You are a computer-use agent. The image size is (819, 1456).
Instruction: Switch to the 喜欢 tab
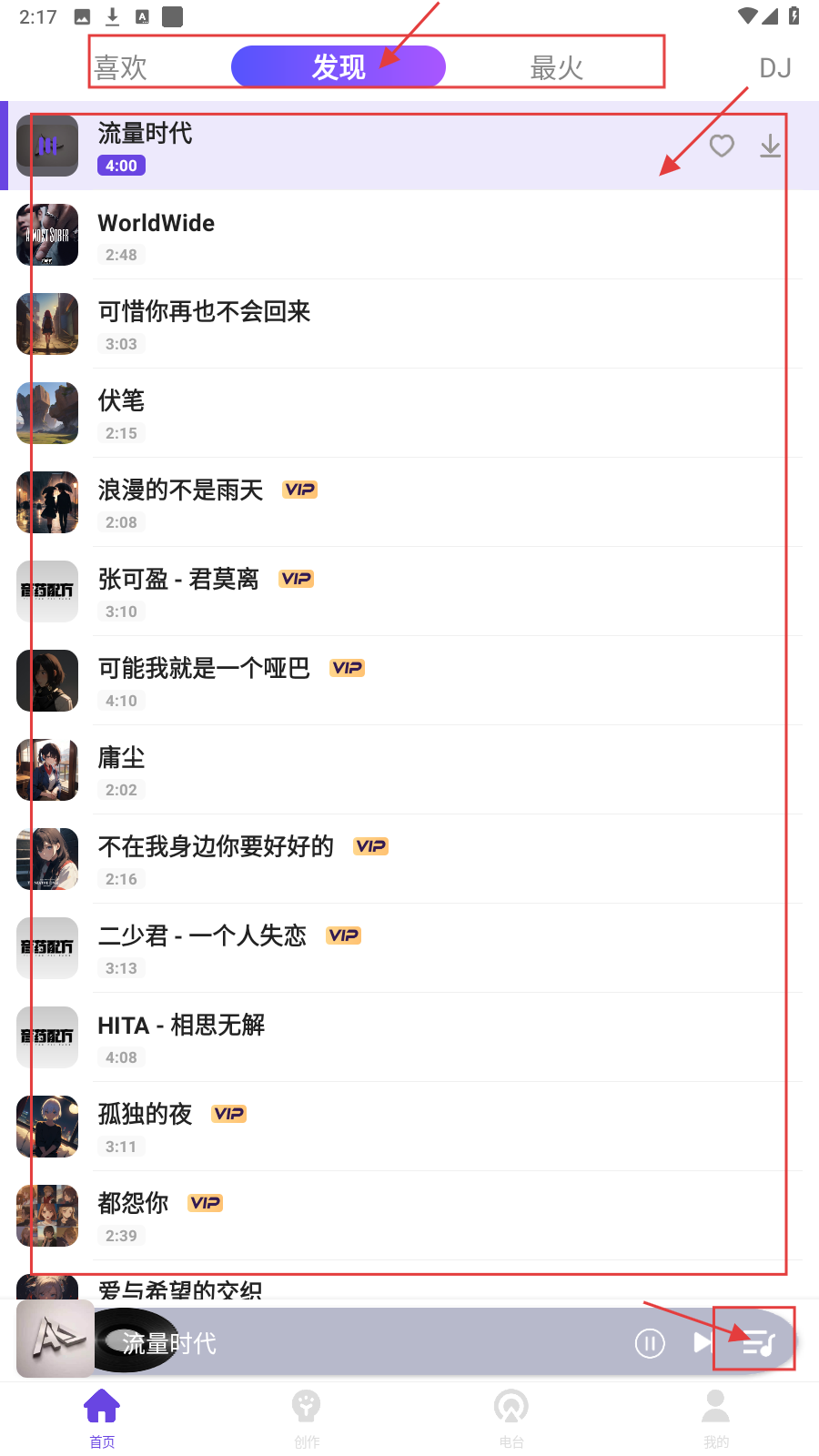tap(121, 67)
